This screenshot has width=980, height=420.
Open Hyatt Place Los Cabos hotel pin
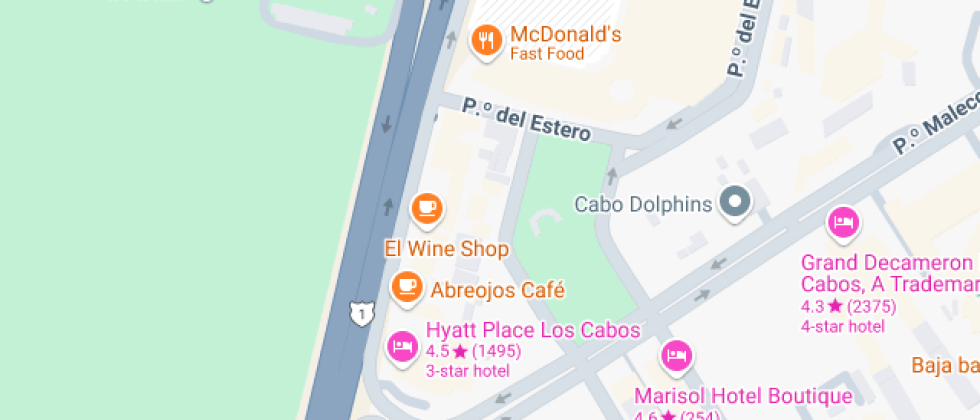coord(402,347)
